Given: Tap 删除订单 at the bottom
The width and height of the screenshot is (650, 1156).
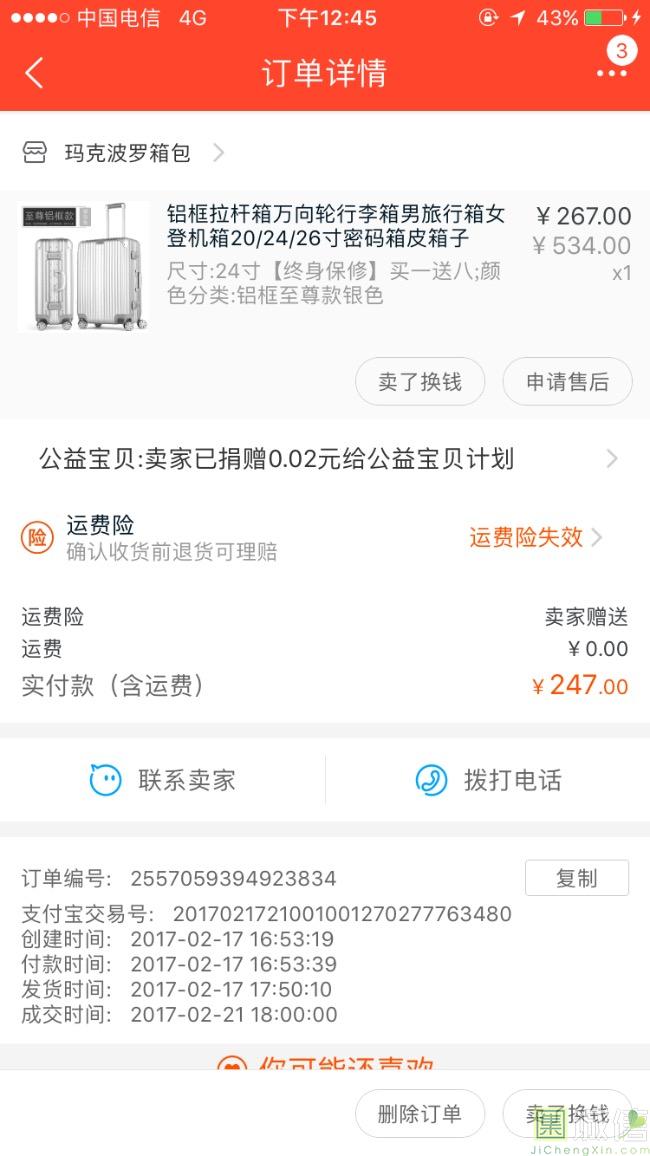Looking at the screenshot, I should [x=420, y=1114].
